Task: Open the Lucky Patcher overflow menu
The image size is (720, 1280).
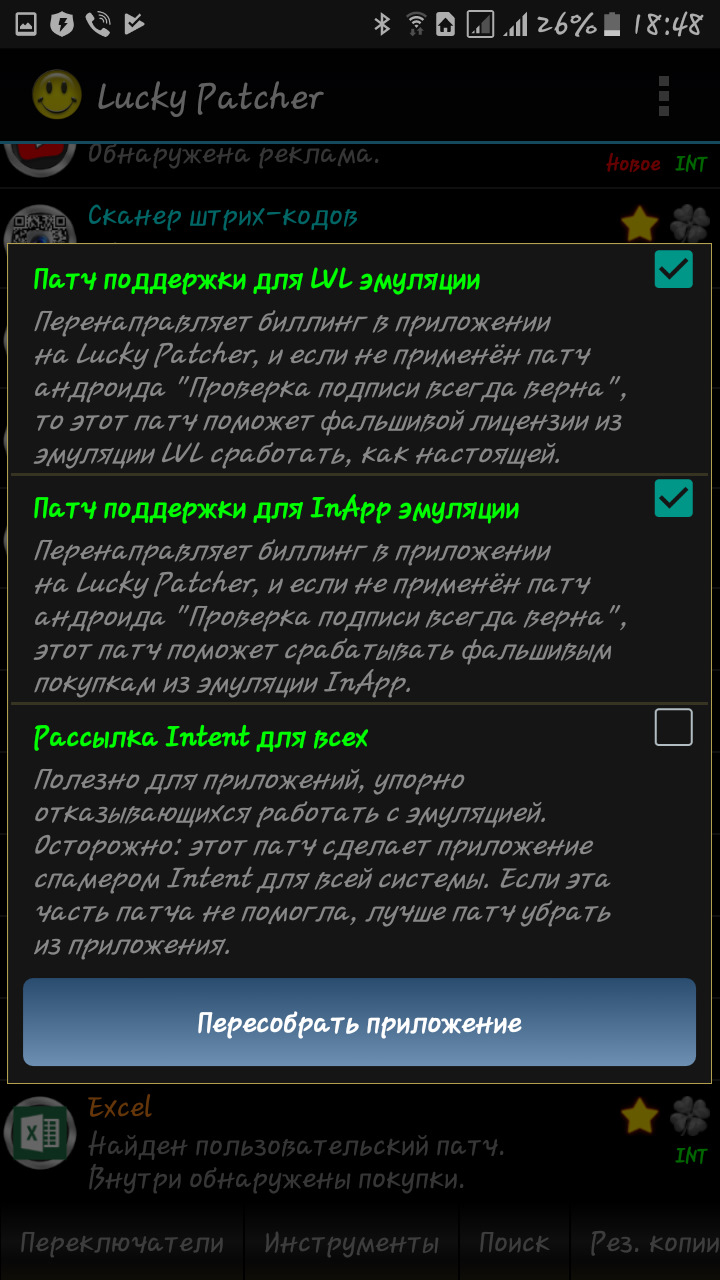Action: 663,96
